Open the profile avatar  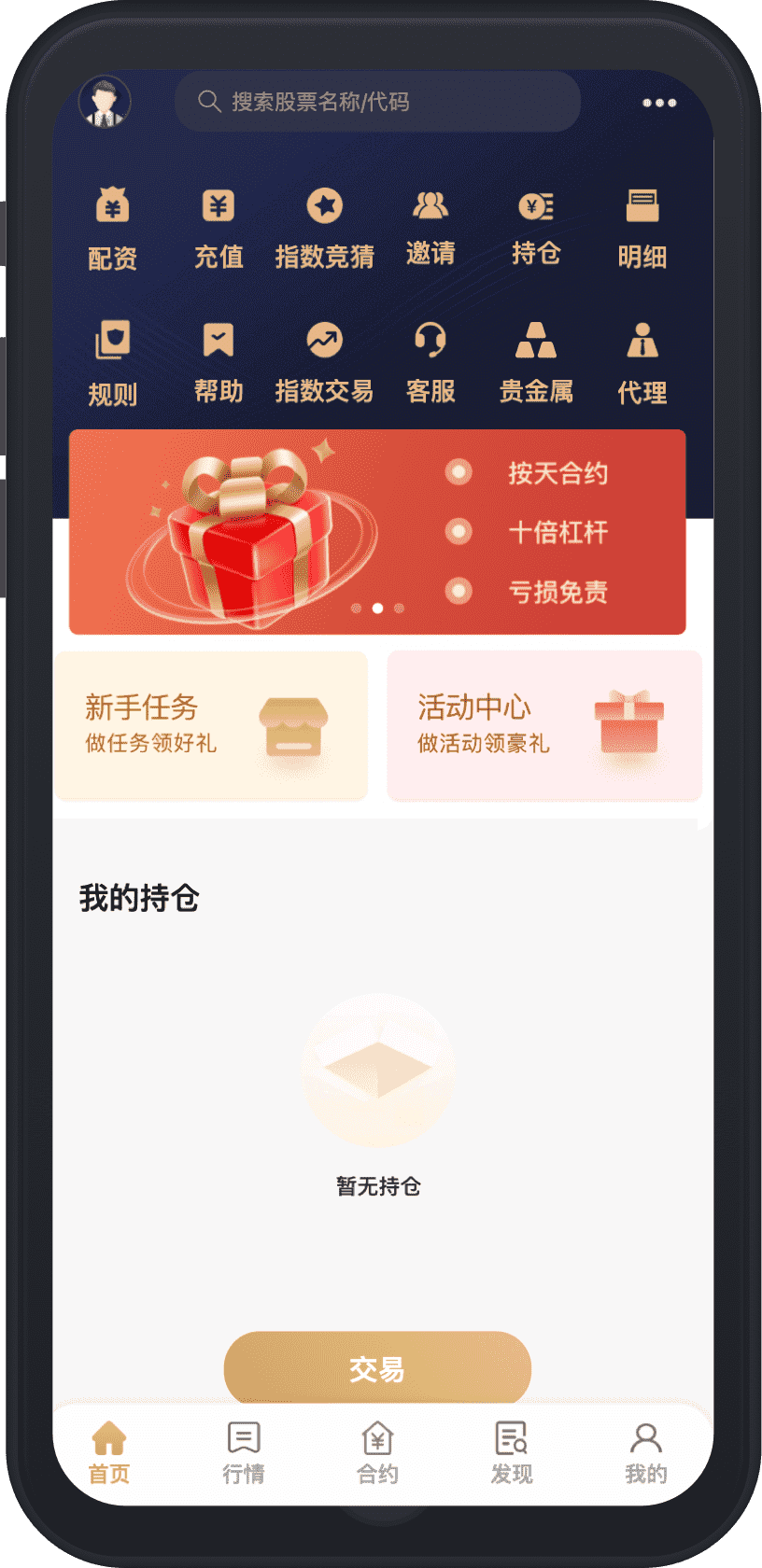pos(105,102)
